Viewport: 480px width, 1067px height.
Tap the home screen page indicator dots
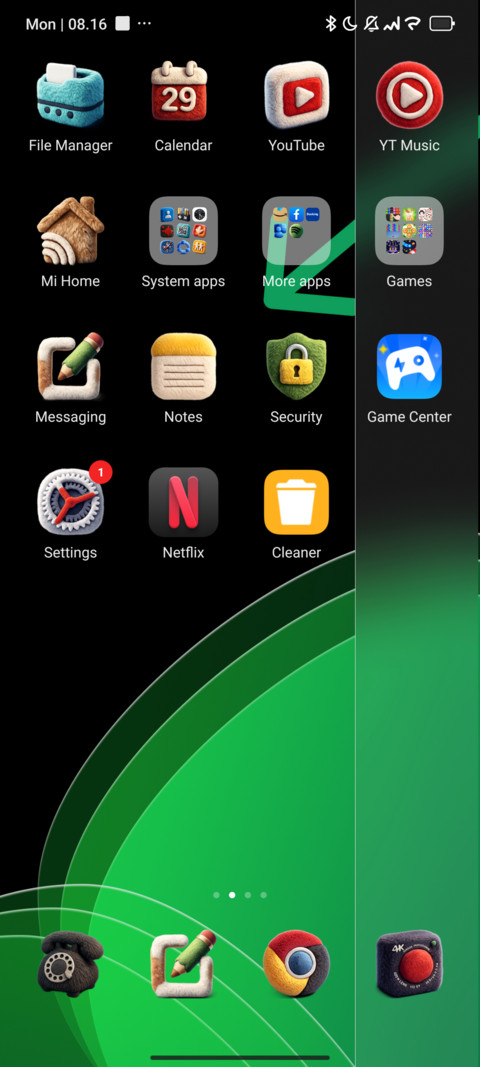click(x=240, y=895)
